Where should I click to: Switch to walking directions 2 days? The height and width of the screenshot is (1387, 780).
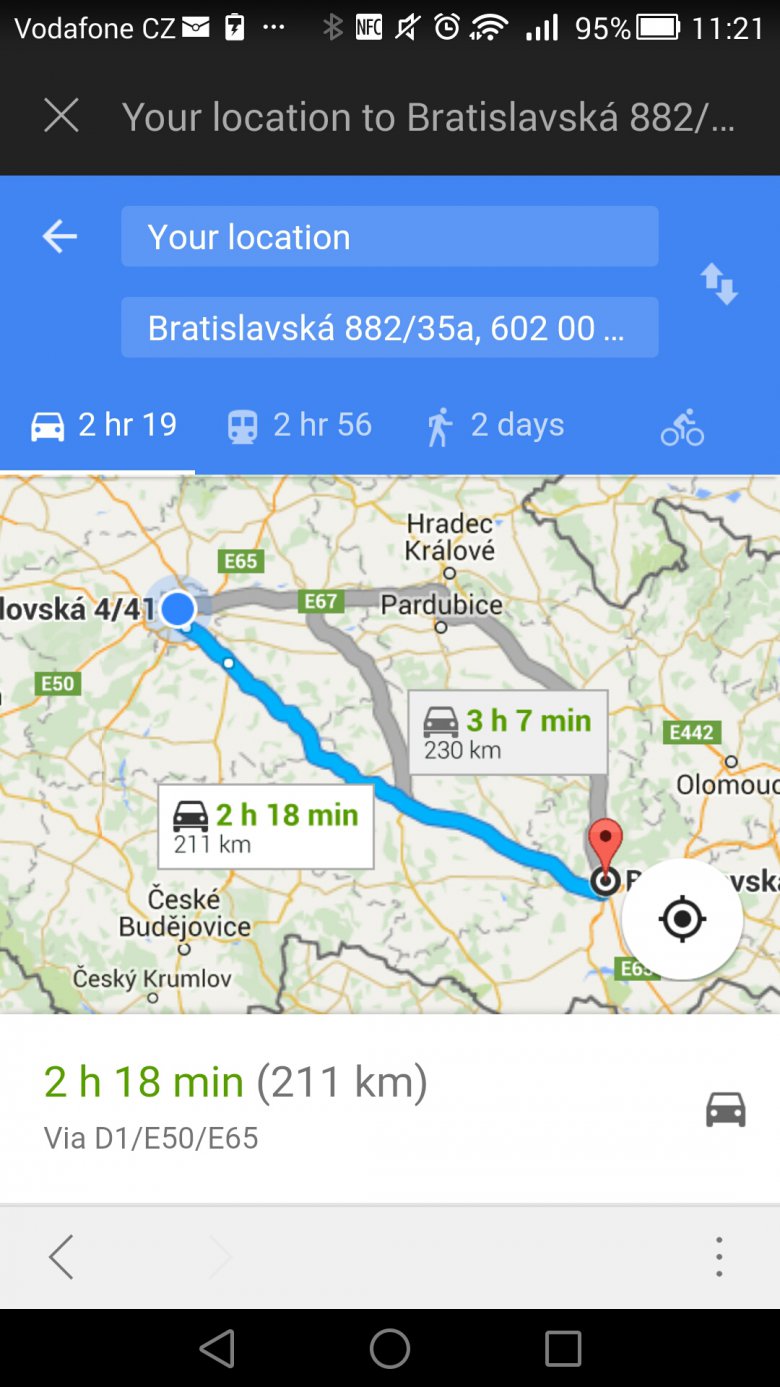pos(495,426)
